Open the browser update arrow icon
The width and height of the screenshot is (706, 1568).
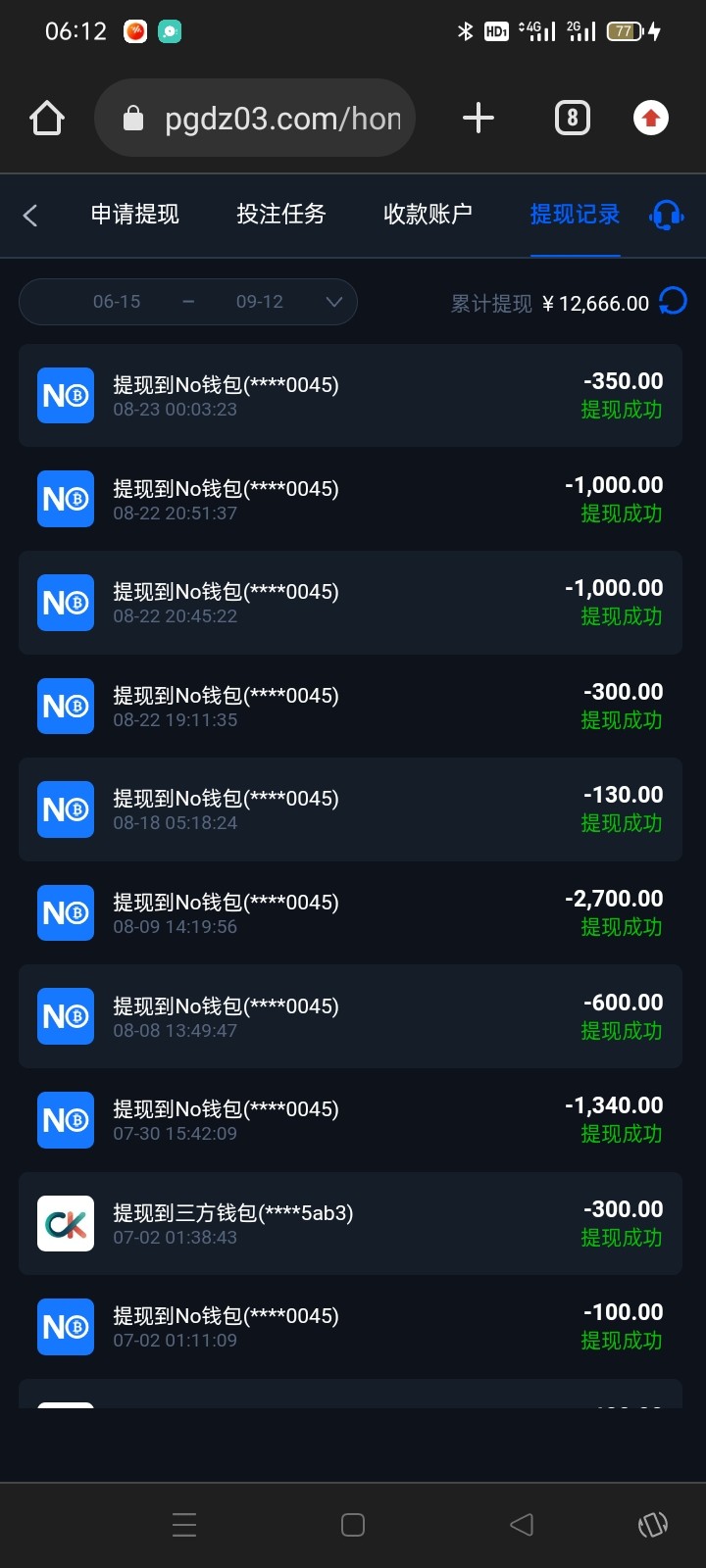(x=650, y=119)
